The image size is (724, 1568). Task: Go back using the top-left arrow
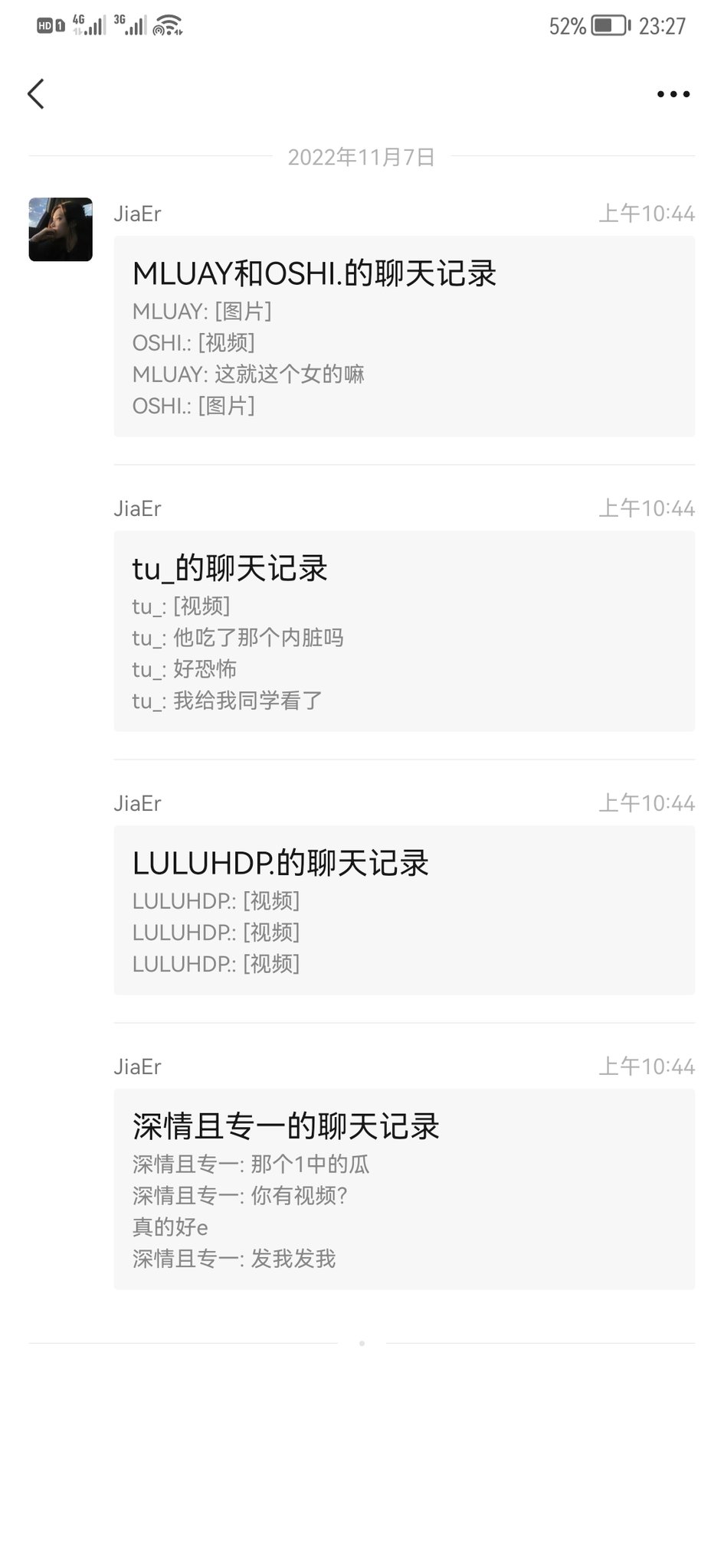(x=36, y=94)
